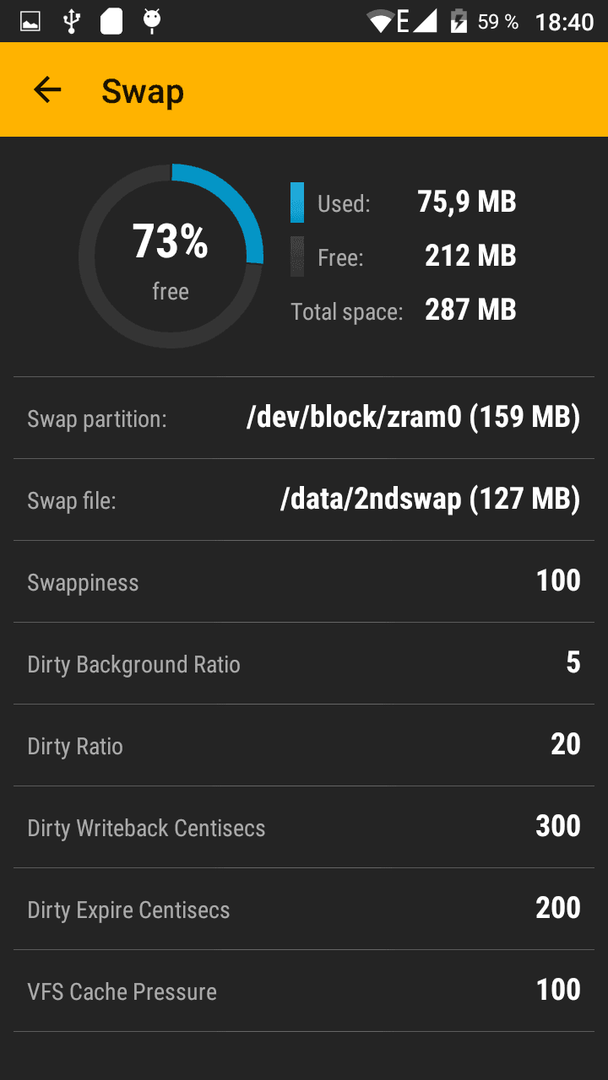608x1080 pixels.
Task: Modify Dirty Expire Centisecs
Action: [x=304, y=908]
